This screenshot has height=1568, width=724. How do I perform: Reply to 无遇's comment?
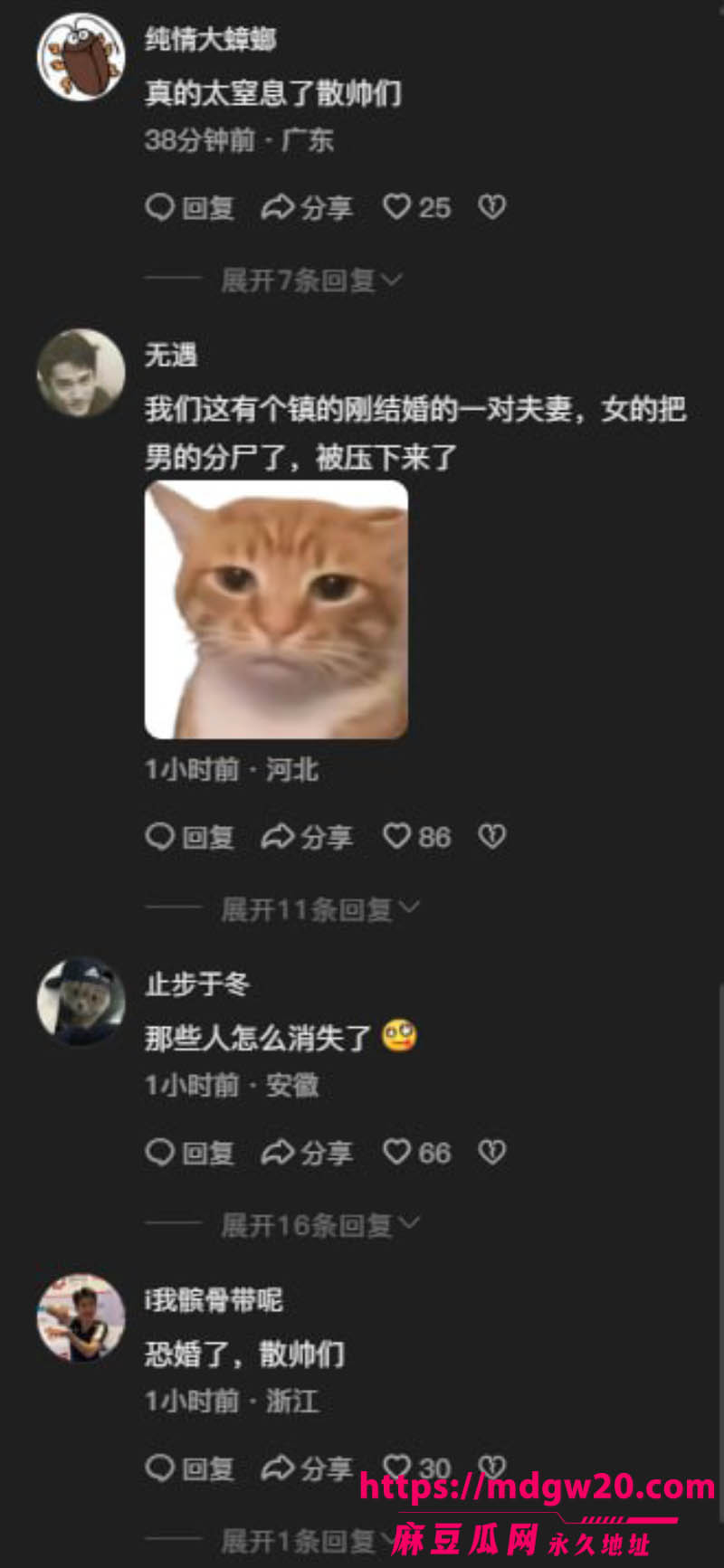(x=190, y=837)
